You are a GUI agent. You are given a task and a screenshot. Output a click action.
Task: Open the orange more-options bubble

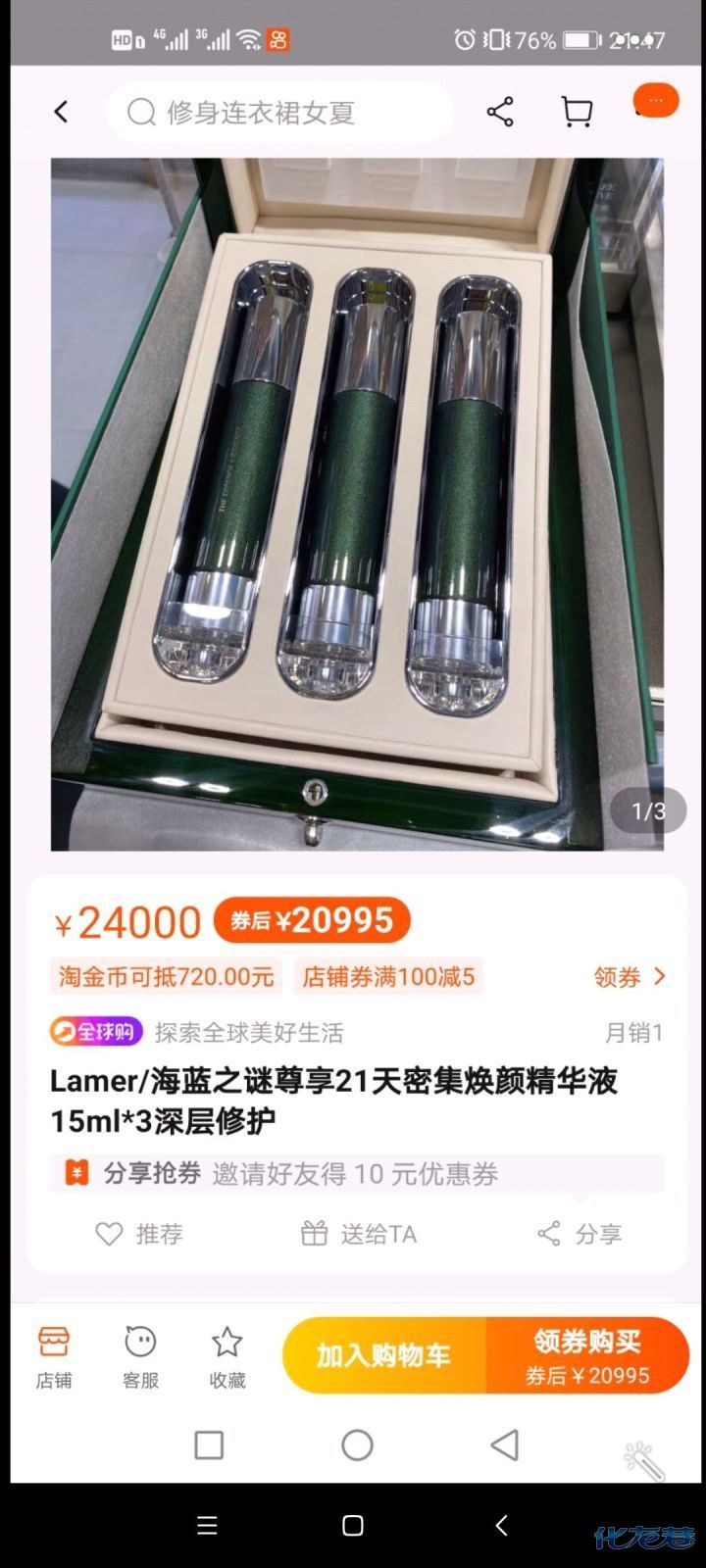point(656,101)
